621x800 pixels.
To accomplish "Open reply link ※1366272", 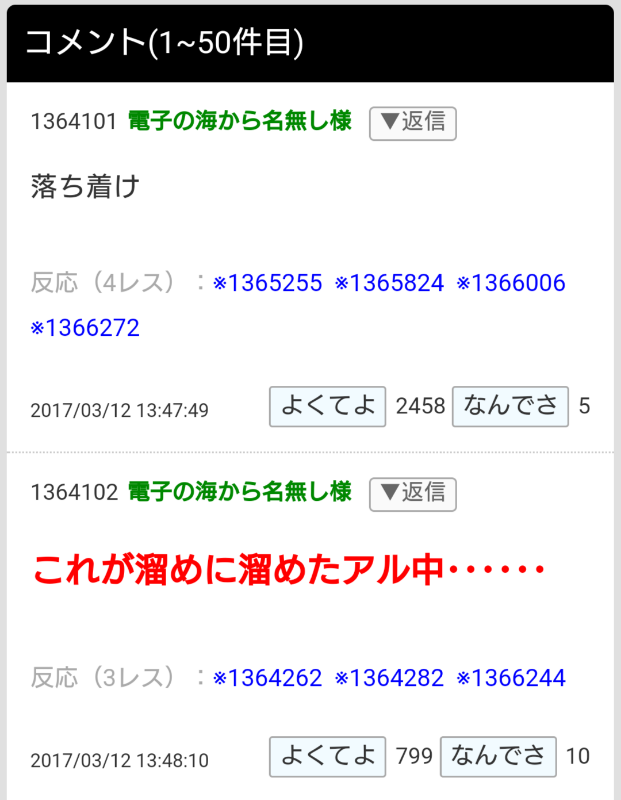I will coord(85,328).
